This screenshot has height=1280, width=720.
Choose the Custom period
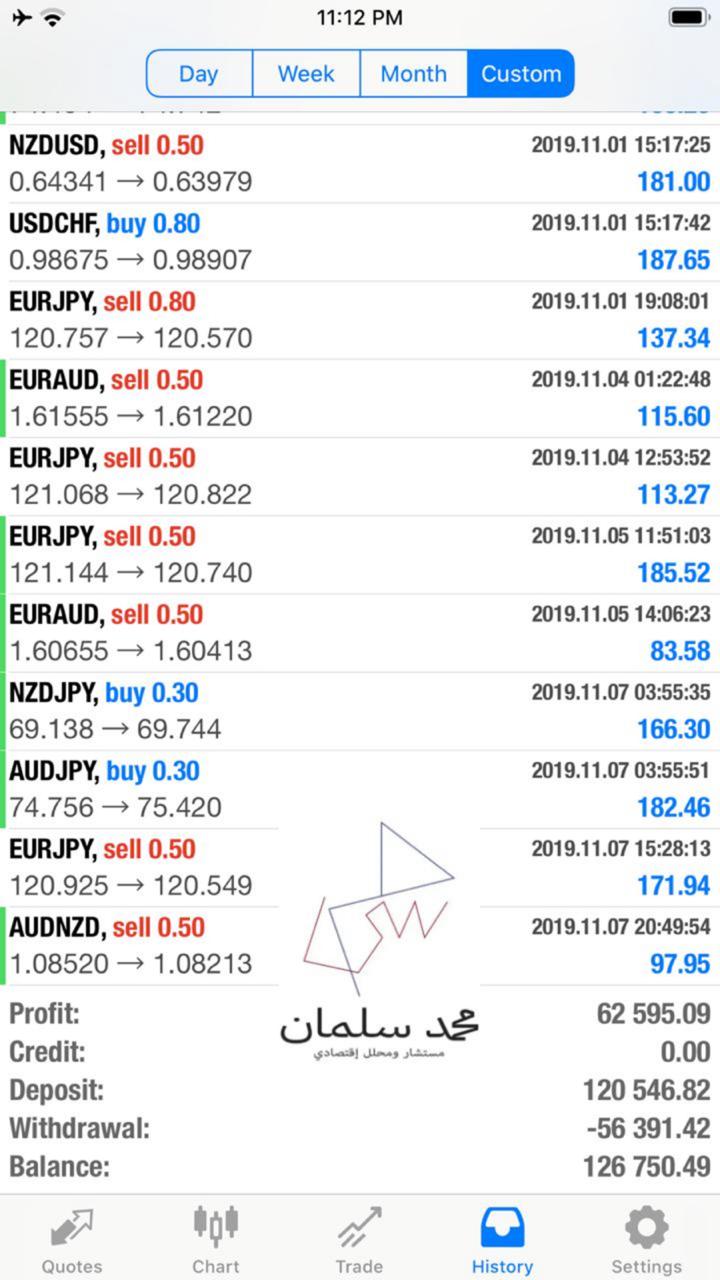[521, 74]
